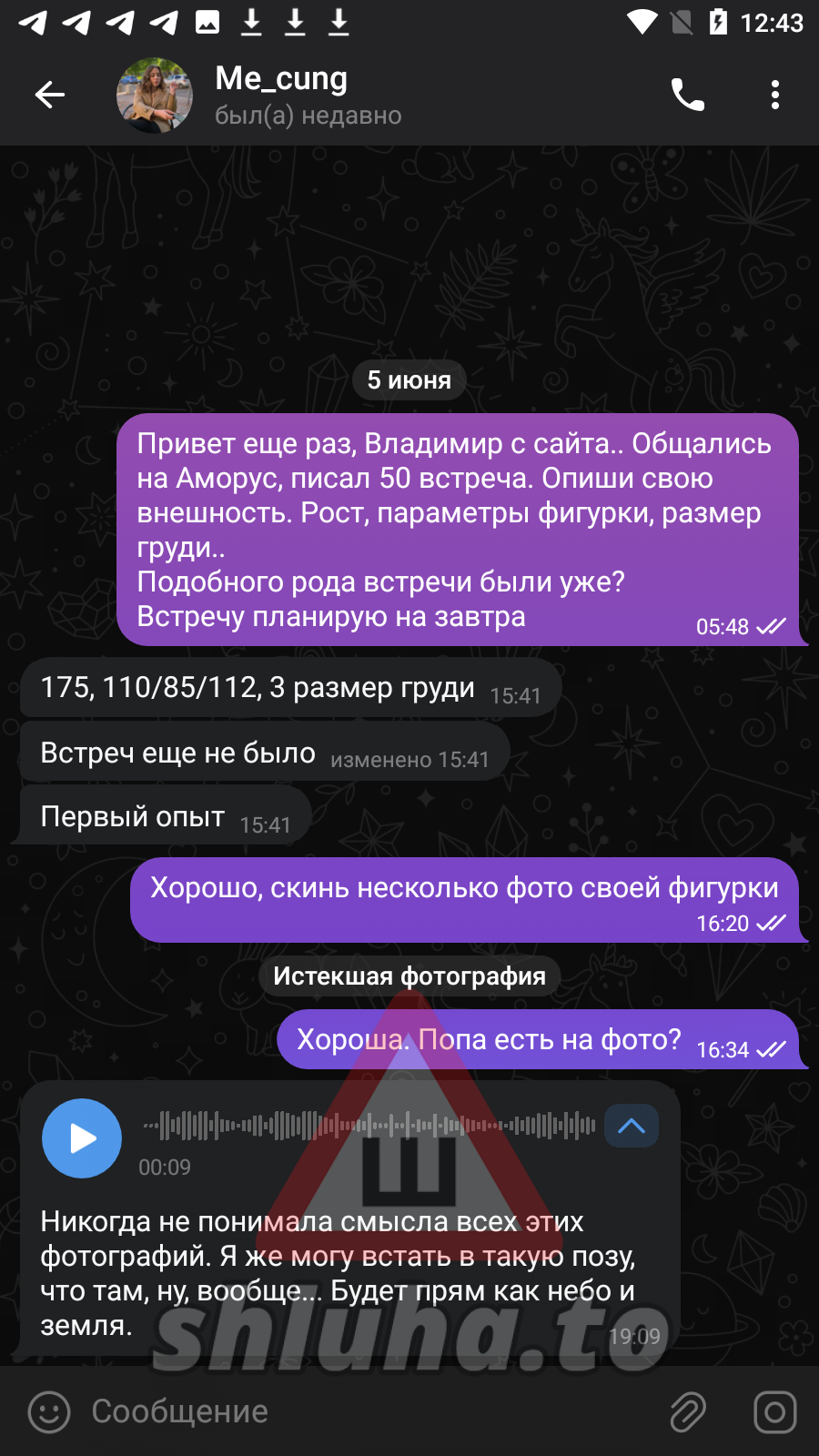
Task: Open the emoji picker
Action: (49, 1412)
